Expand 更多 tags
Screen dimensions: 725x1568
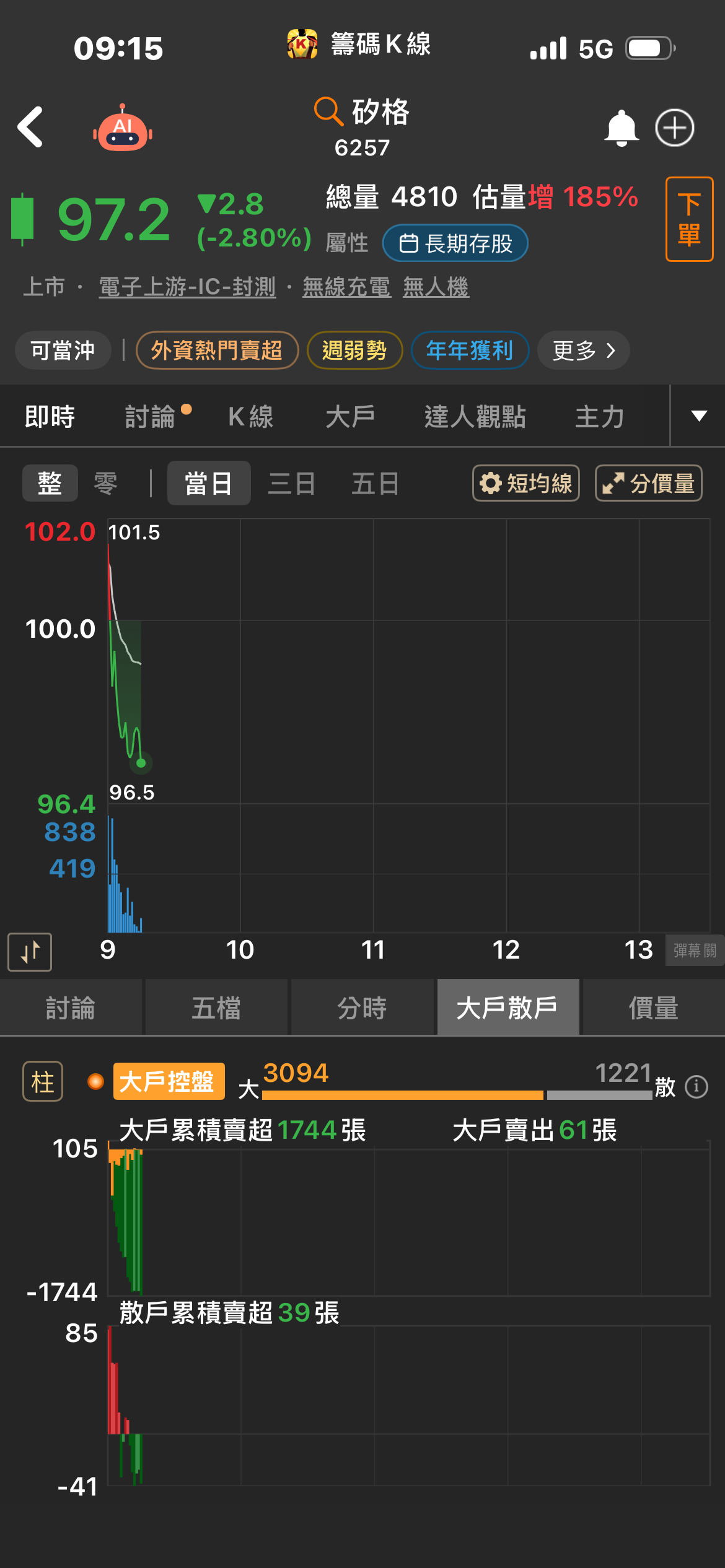(583, 351)
